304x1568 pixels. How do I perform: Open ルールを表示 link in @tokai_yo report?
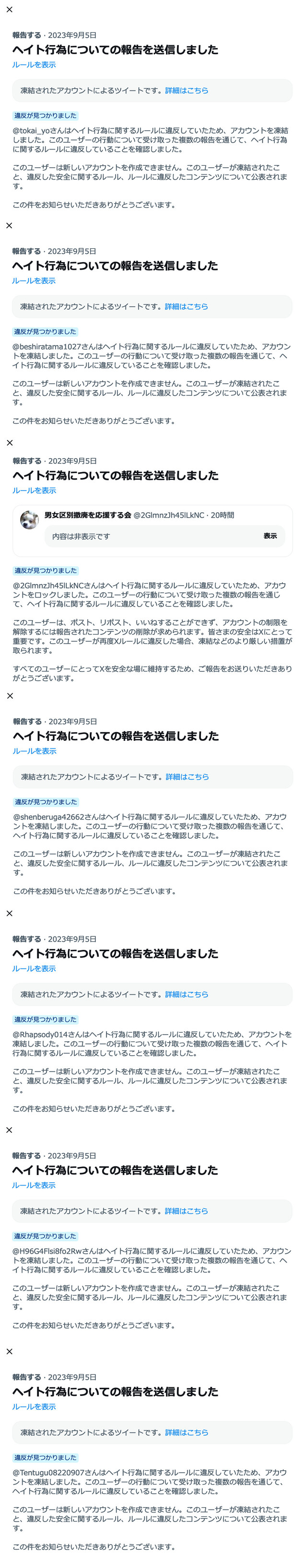34,65
